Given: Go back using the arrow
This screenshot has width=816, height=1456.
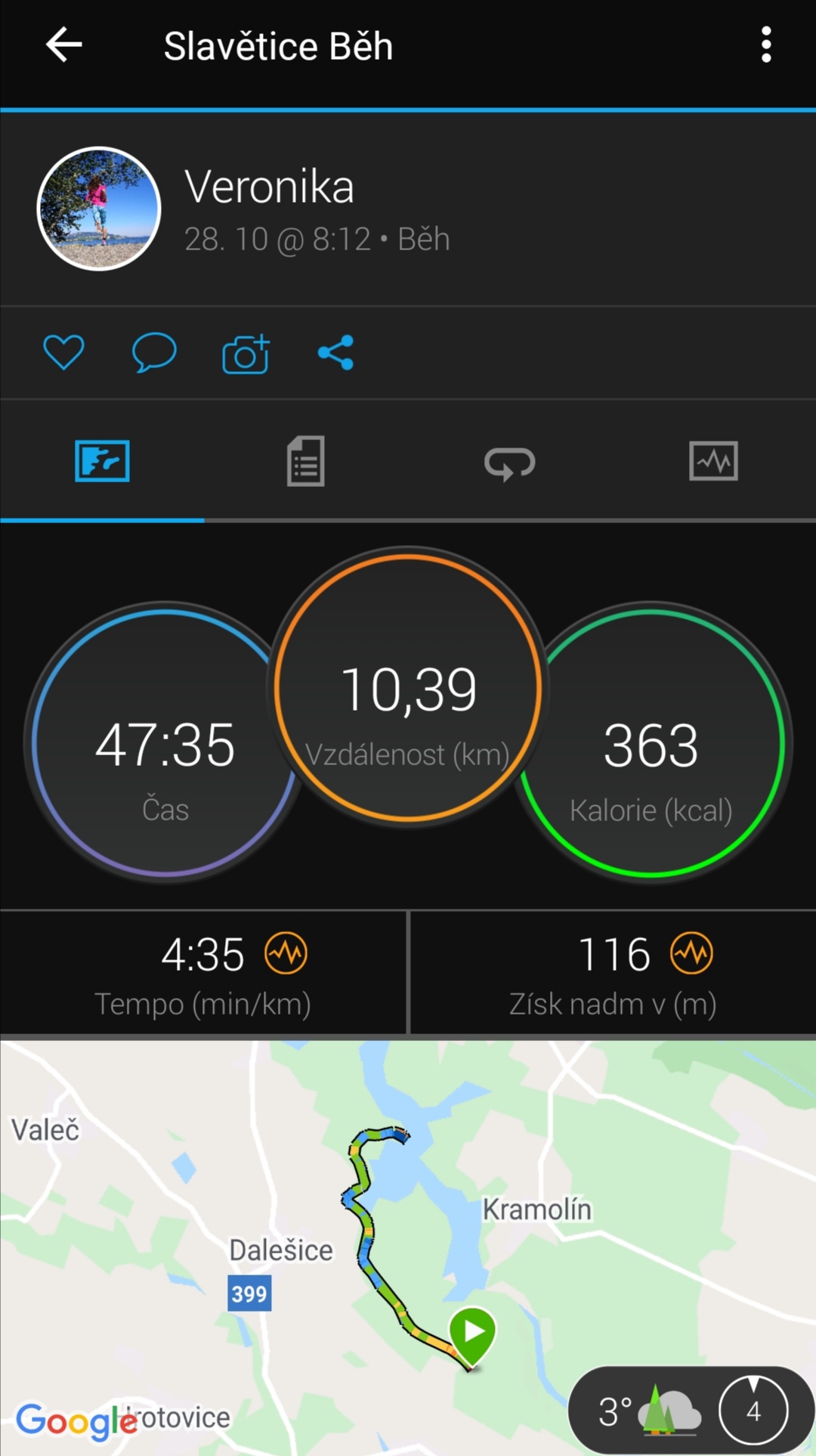Looking at the screenshot, I should tap(64, 45).
